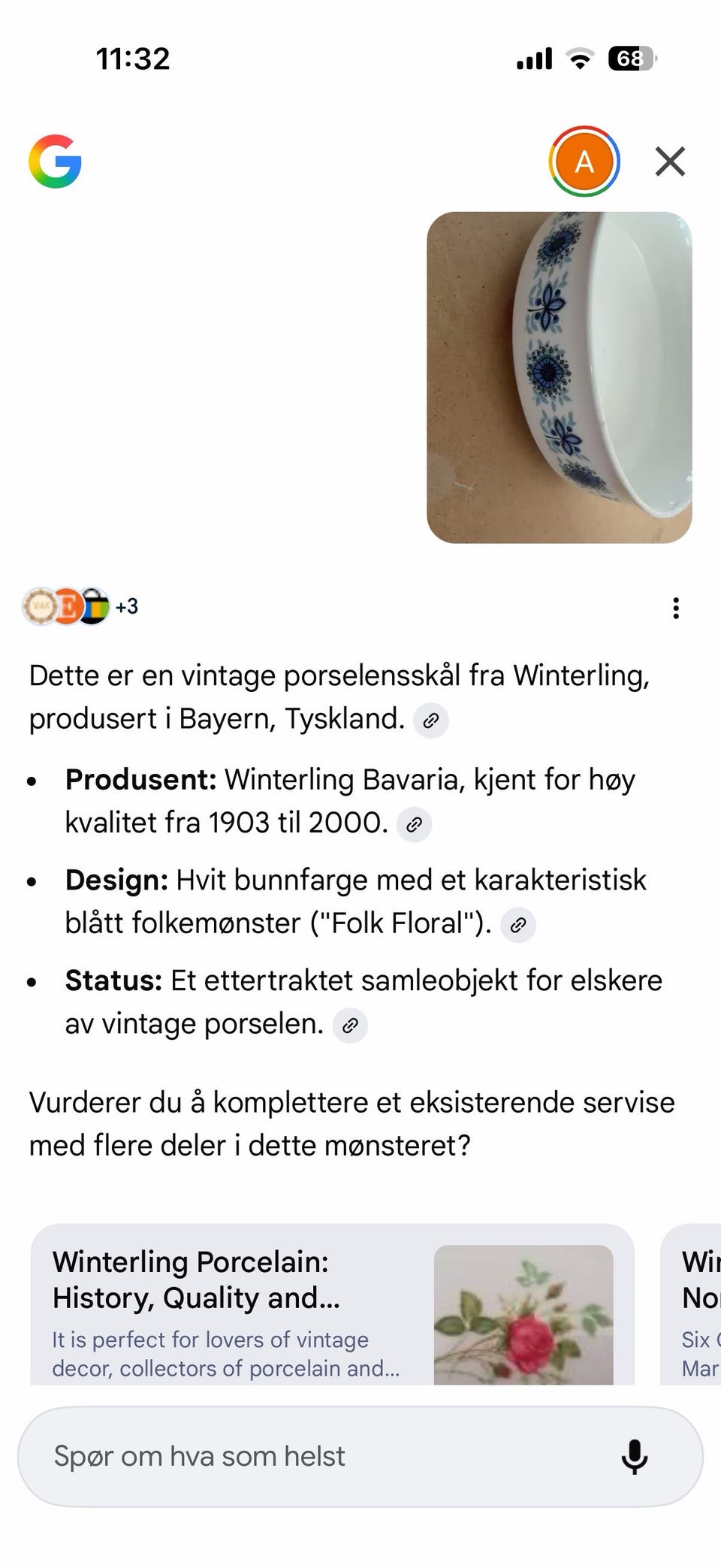This screenshot has width=721, height=1568.
Task: Expand the +3 additional sources
Action: coord(127,607)
